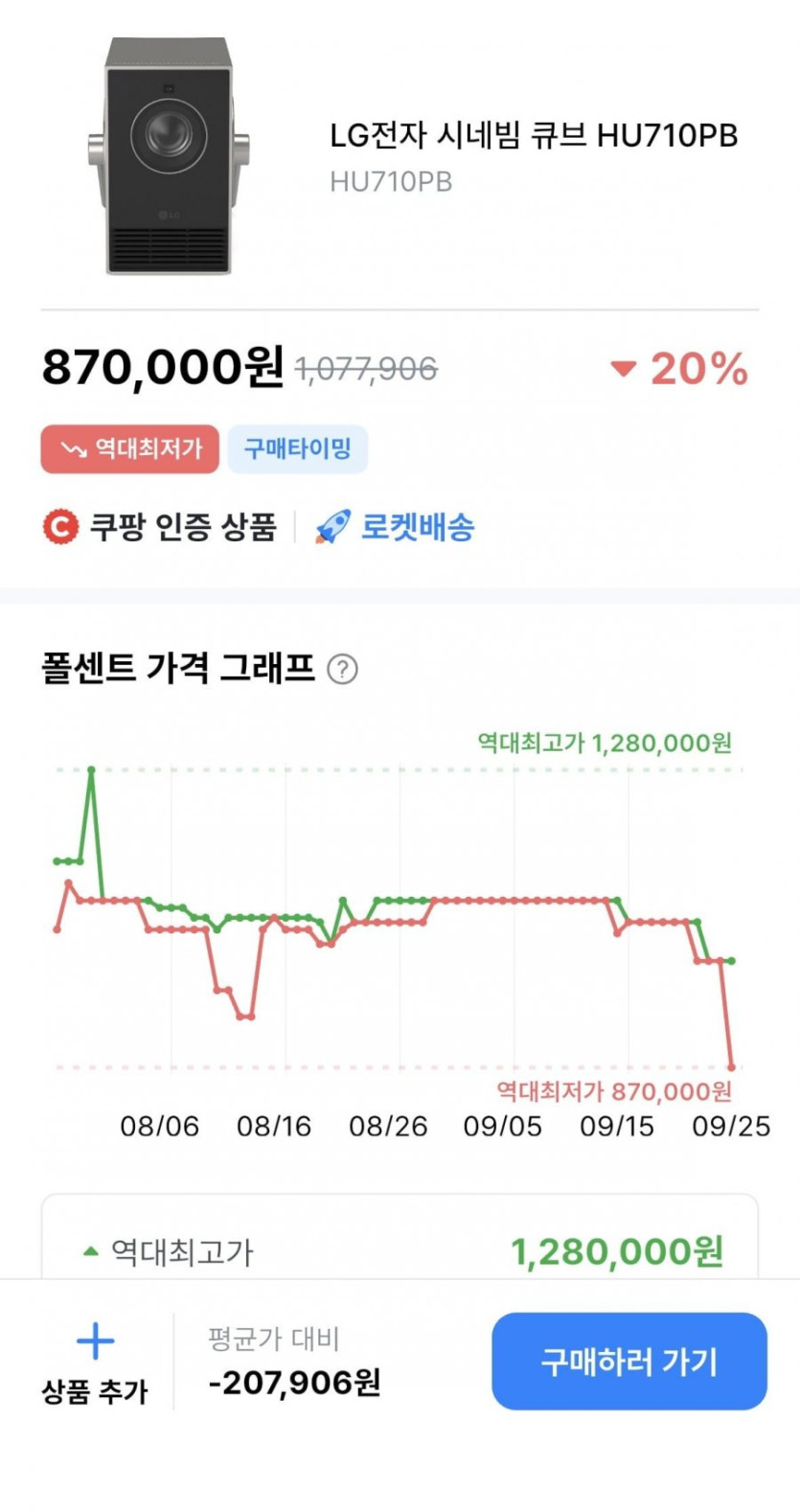Open the price graph help icon
Image resolution: width=800 pixels, height=1512 pixels.
tap(342, 669)
